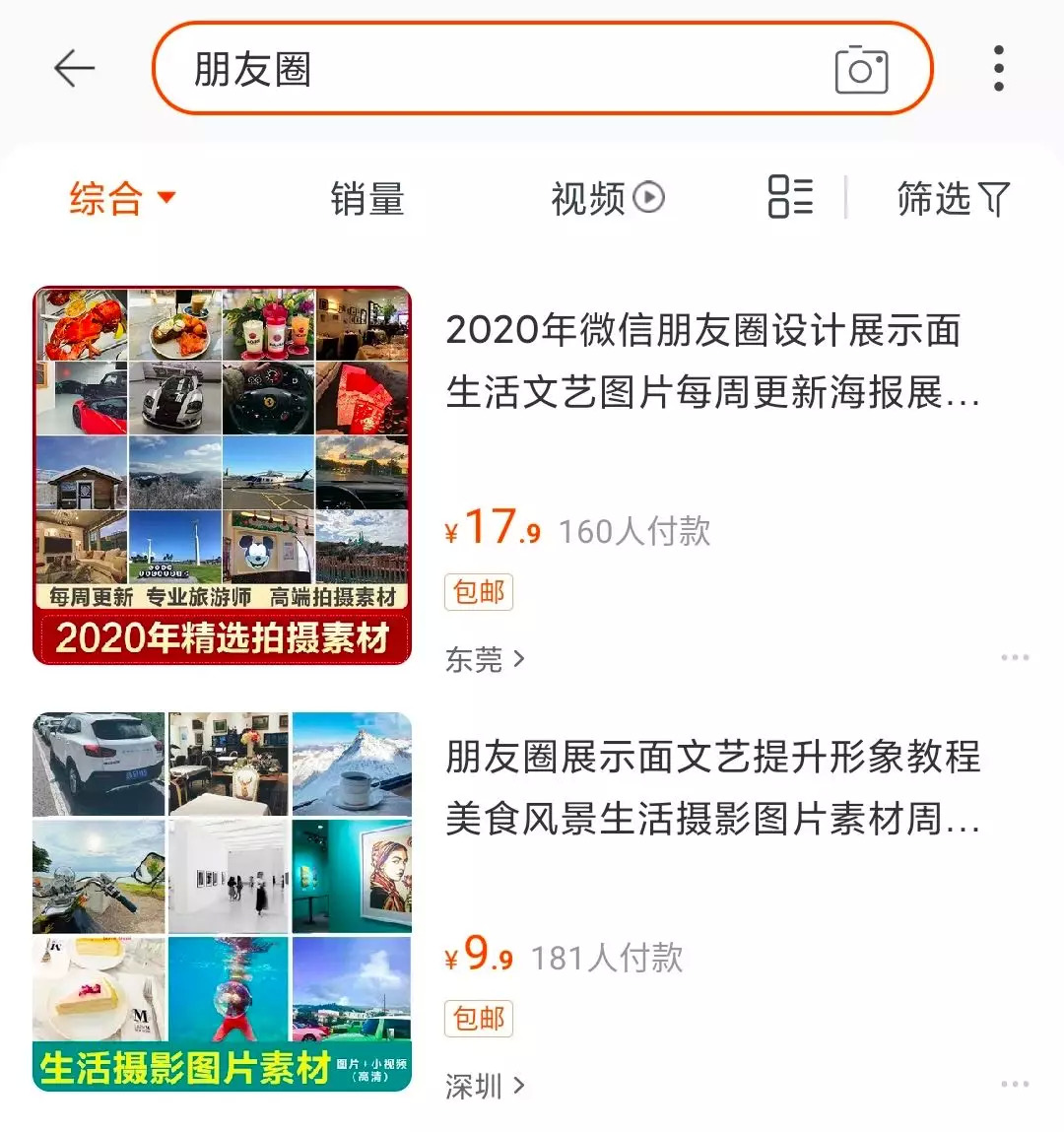Viewport: 1064px width, 1132px height.
Task: Open the 深圳 shop location link
Action: 485,1086
